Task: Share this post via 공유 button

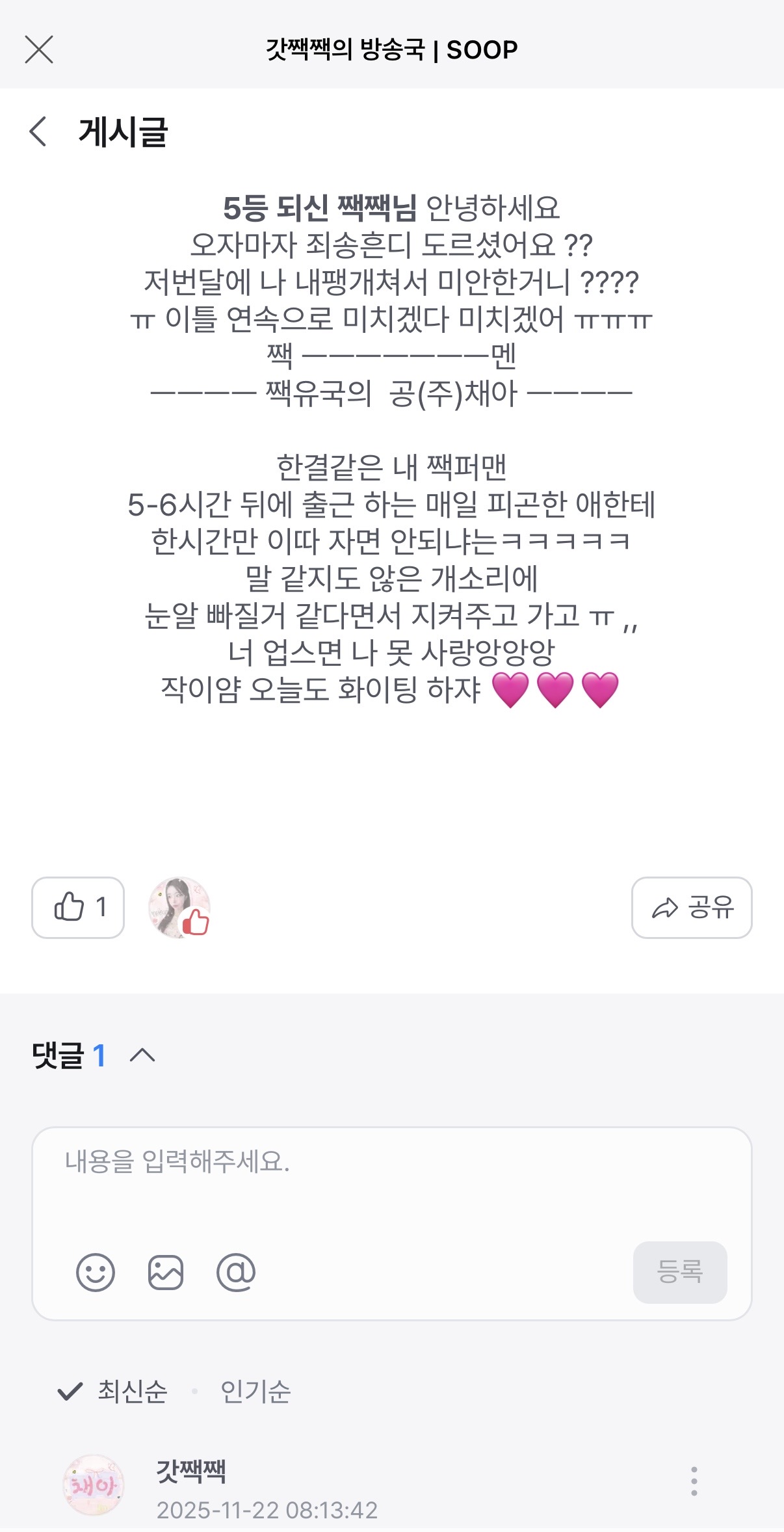Action: tap(691, 907)
